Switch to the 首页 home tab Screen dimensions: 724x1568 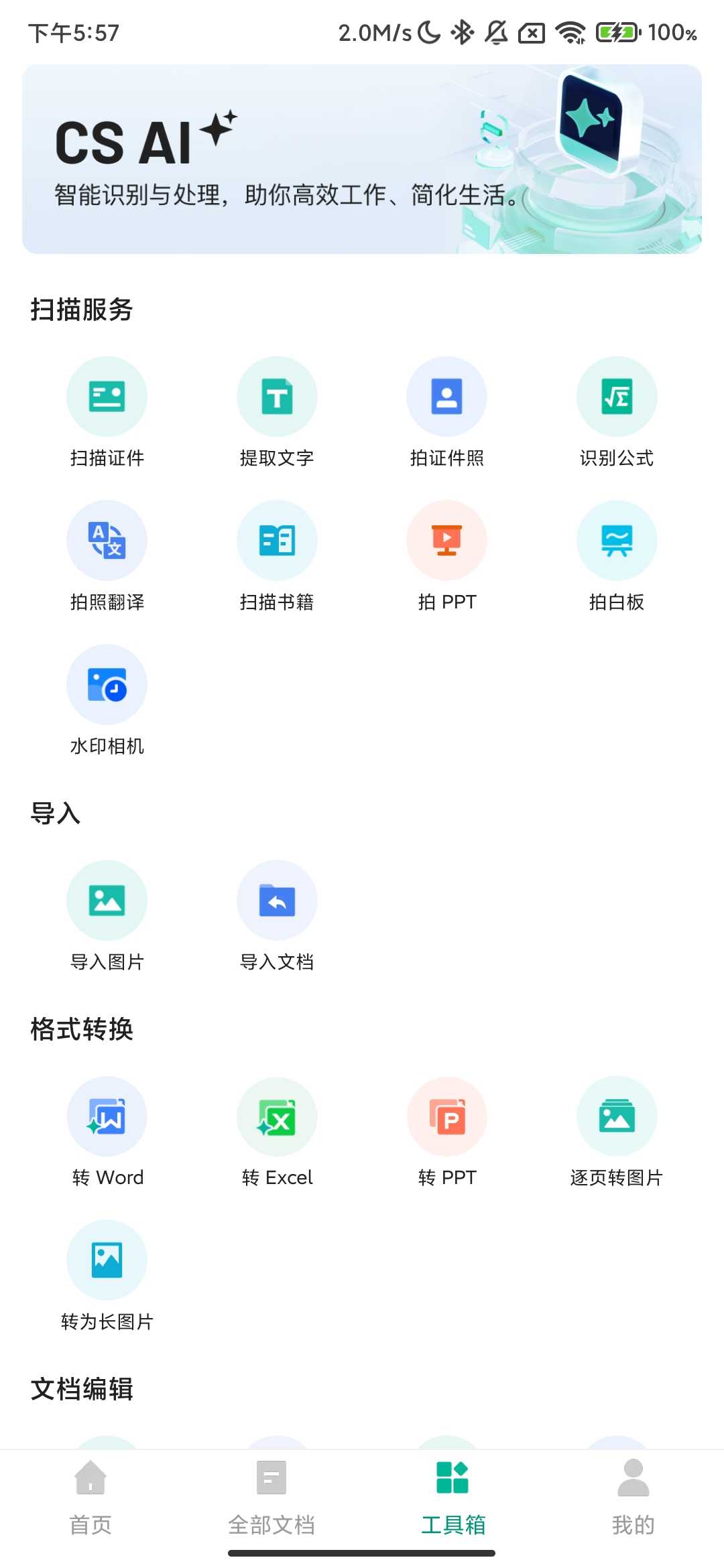90,1494
